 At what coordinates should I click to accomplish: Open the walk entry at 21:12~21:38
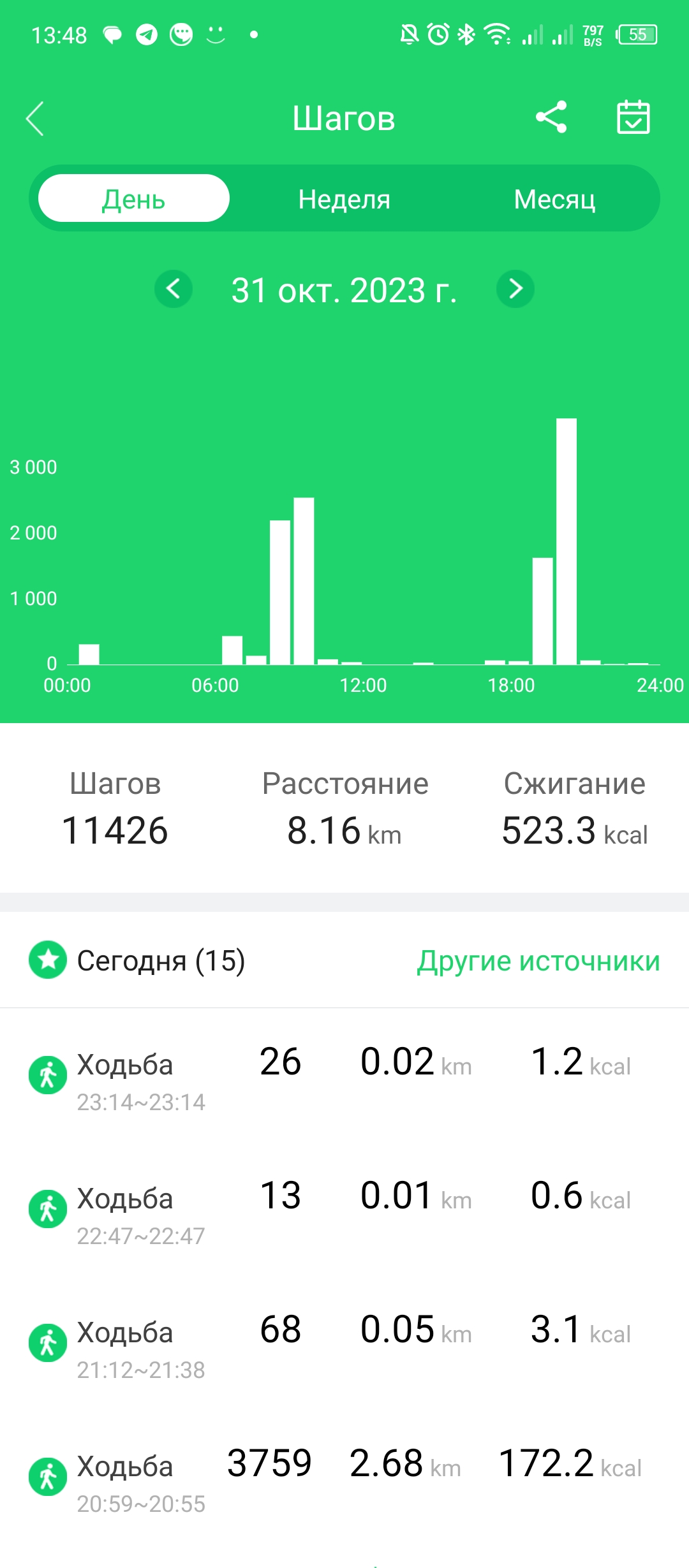click(x=344, y=1345)
